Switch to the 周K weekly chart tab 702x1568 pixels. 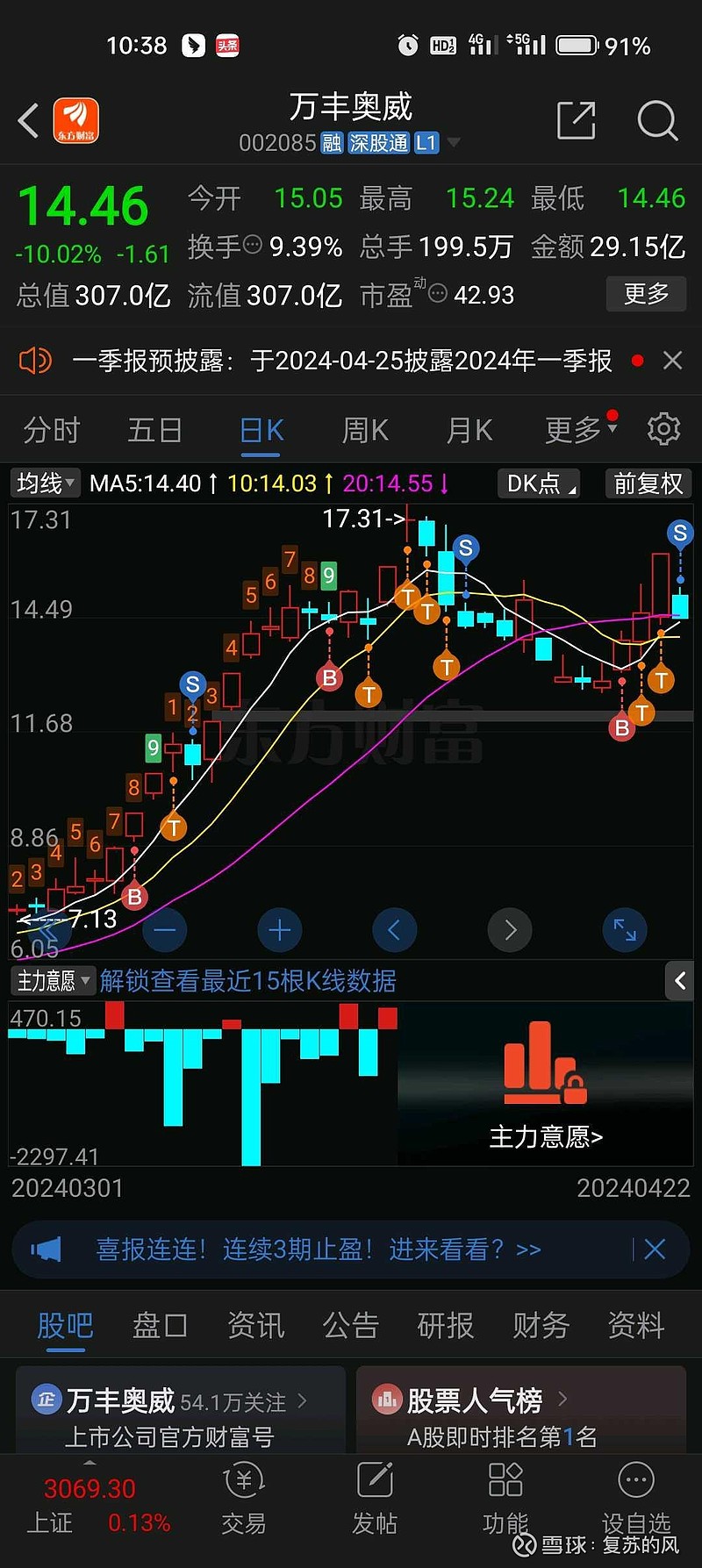click(364, 429)
